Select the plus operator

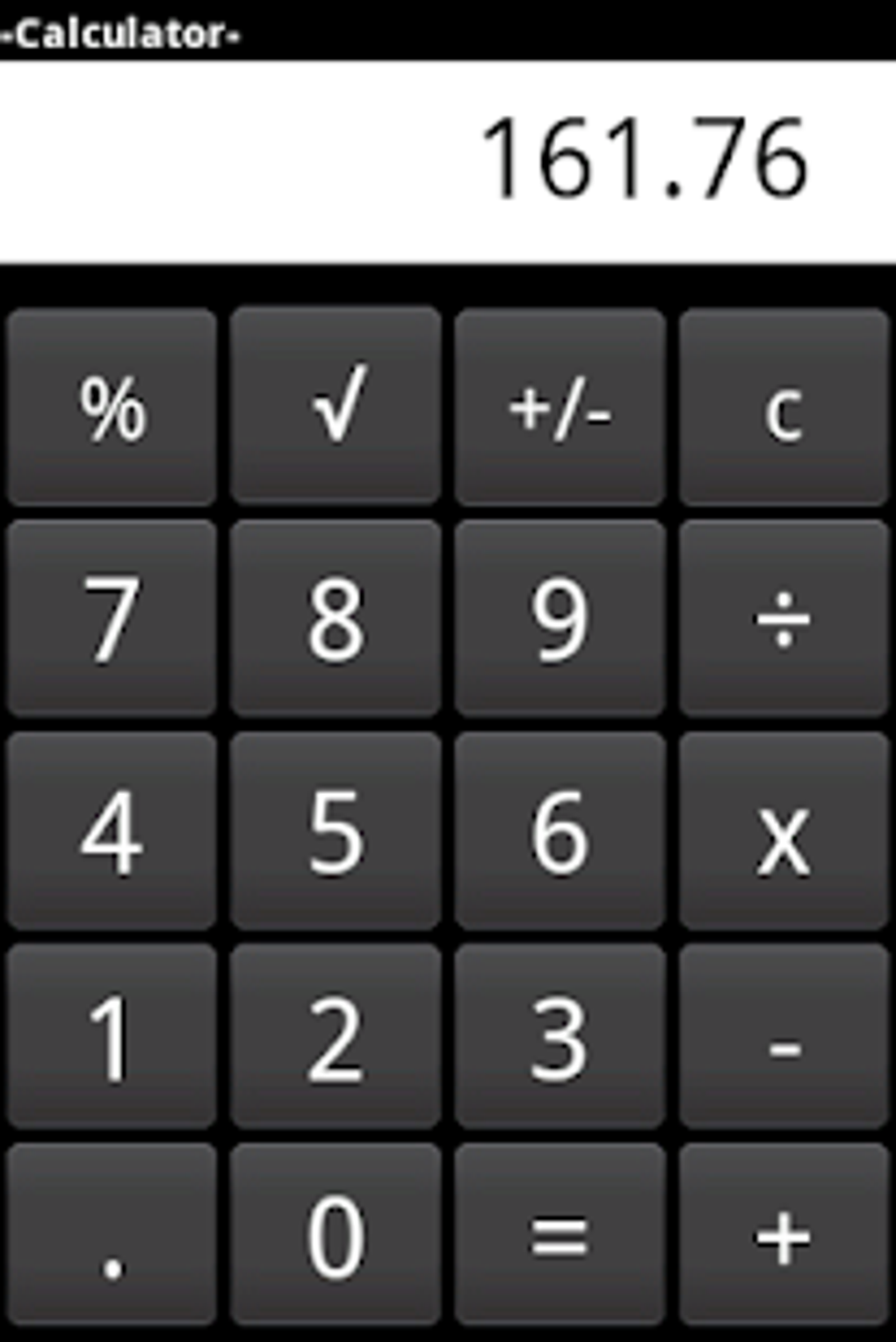click(x=784, y=1234)
